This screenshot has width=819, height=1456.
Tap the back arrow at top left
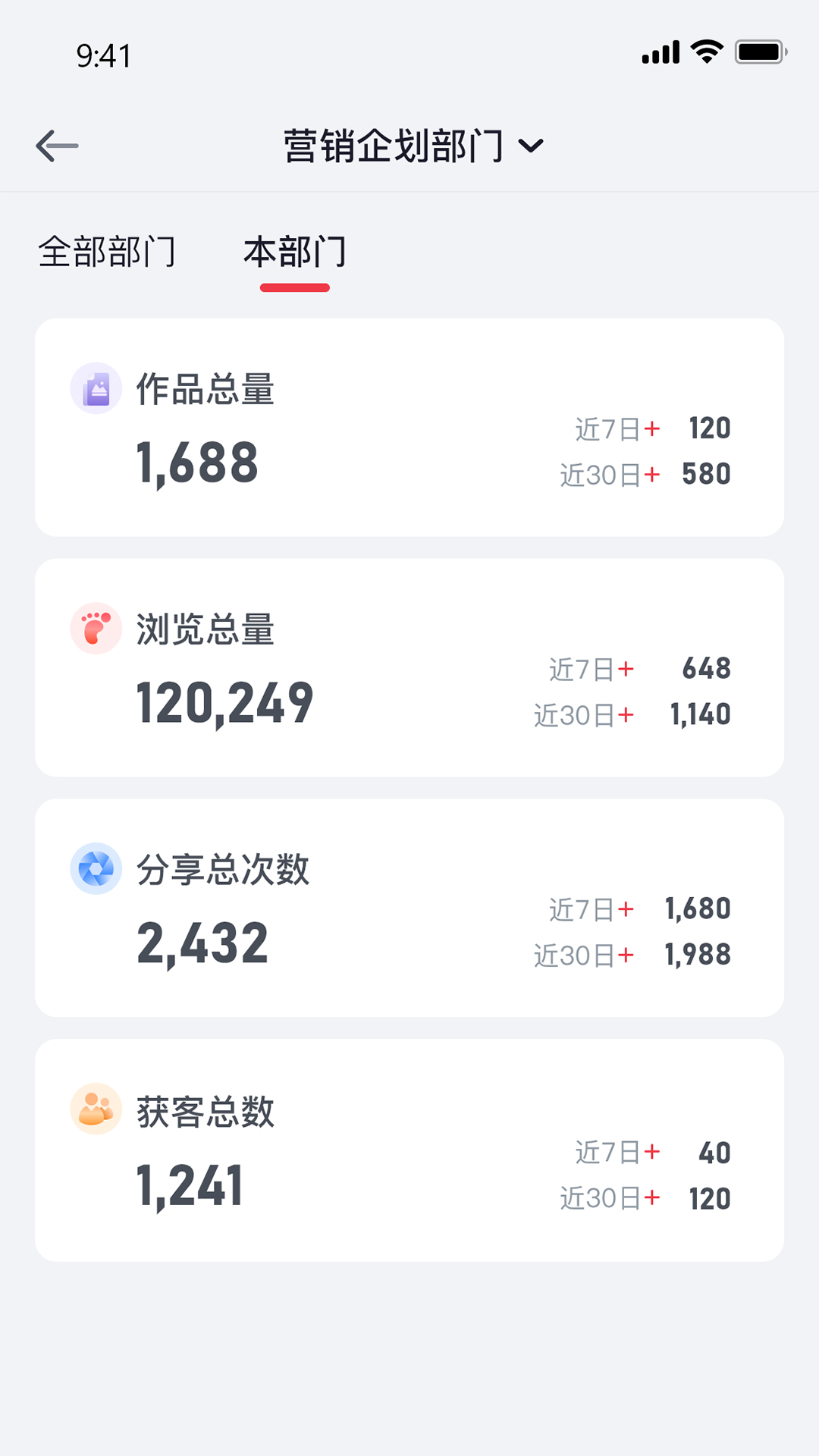pyautogui.click(x=57, y=144)
